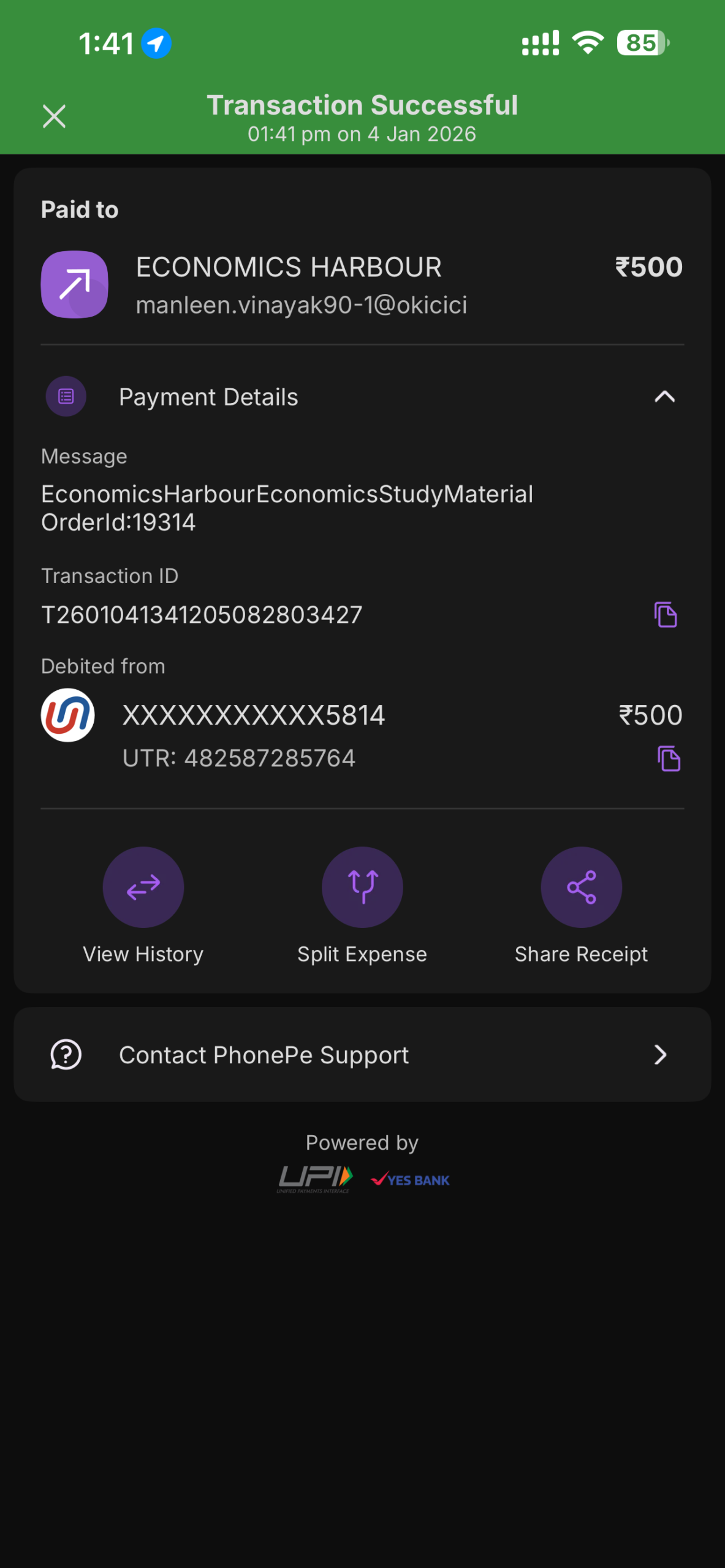Open View History
This screenshot has width=725, height=1568.
tap(143, 887)
